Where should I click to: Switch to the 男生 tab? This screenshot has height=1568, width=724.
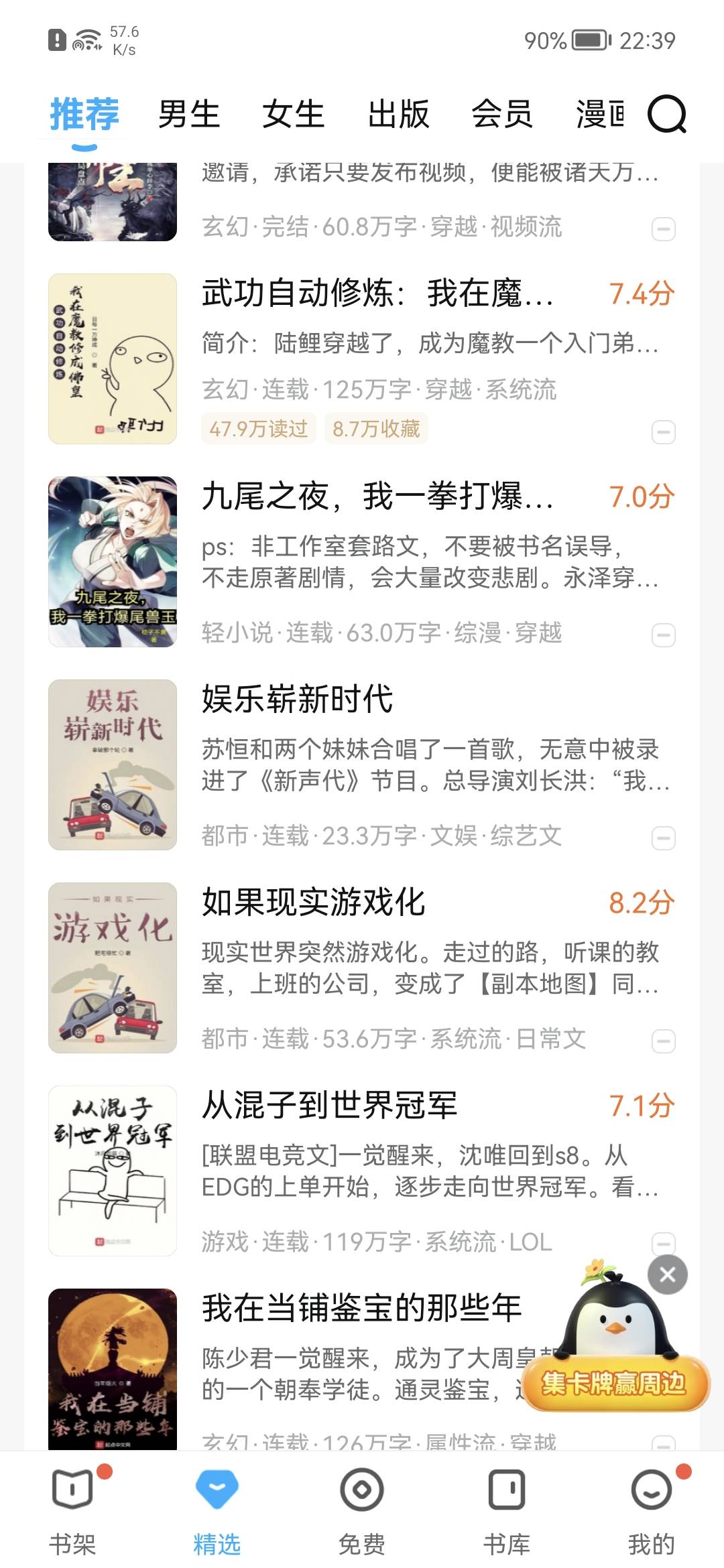189,114
